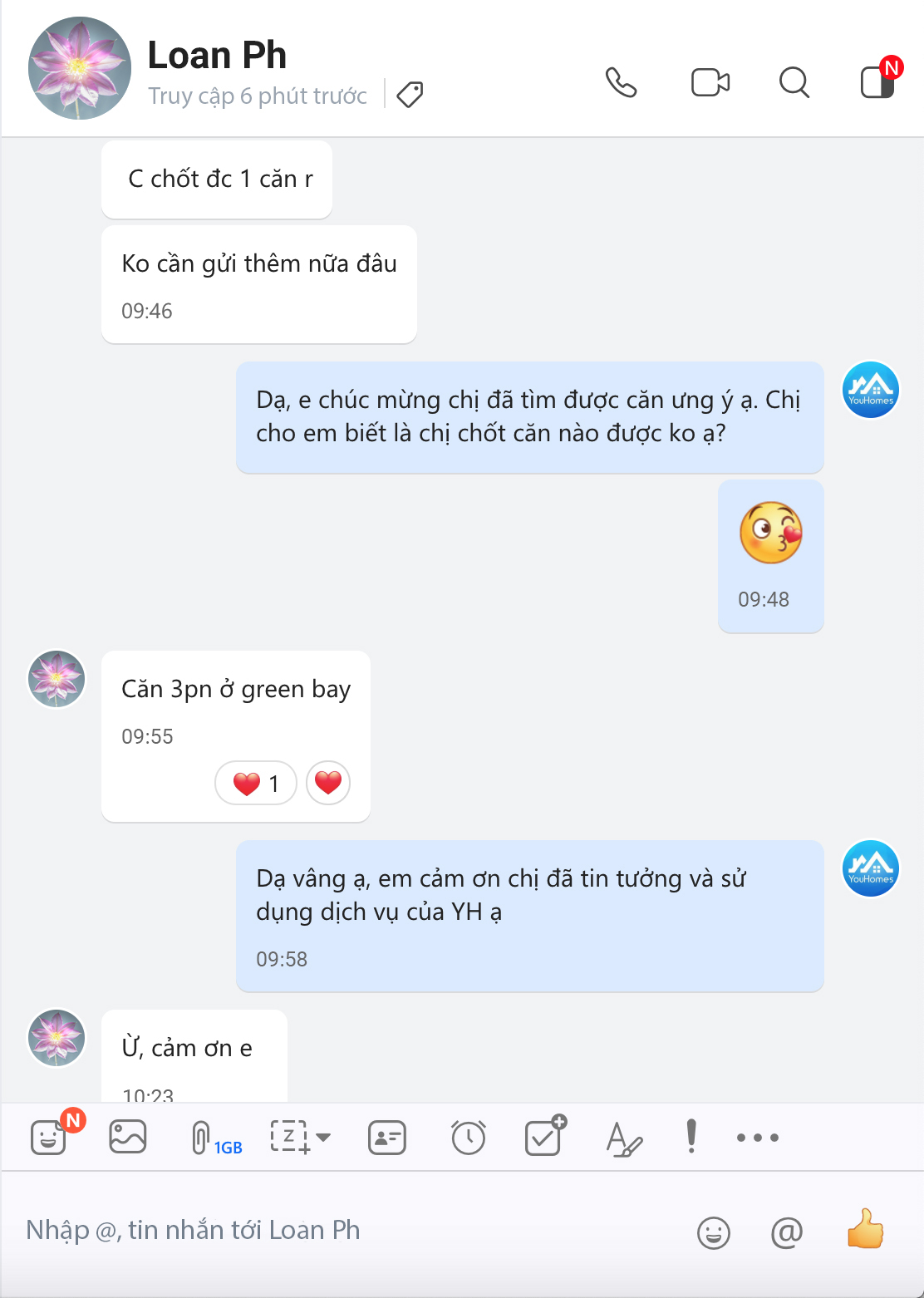Send a photo from the image picker
The image size is (924, 1298).
[128, 1137]
